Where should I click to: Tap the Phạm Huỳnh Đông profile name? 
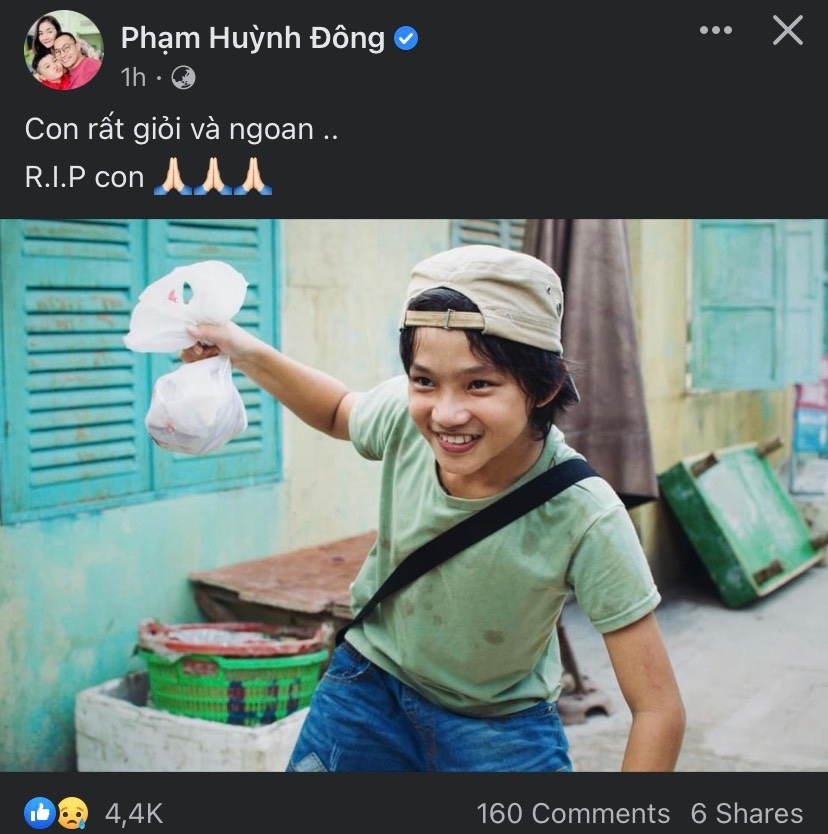[x=252, y=38]
